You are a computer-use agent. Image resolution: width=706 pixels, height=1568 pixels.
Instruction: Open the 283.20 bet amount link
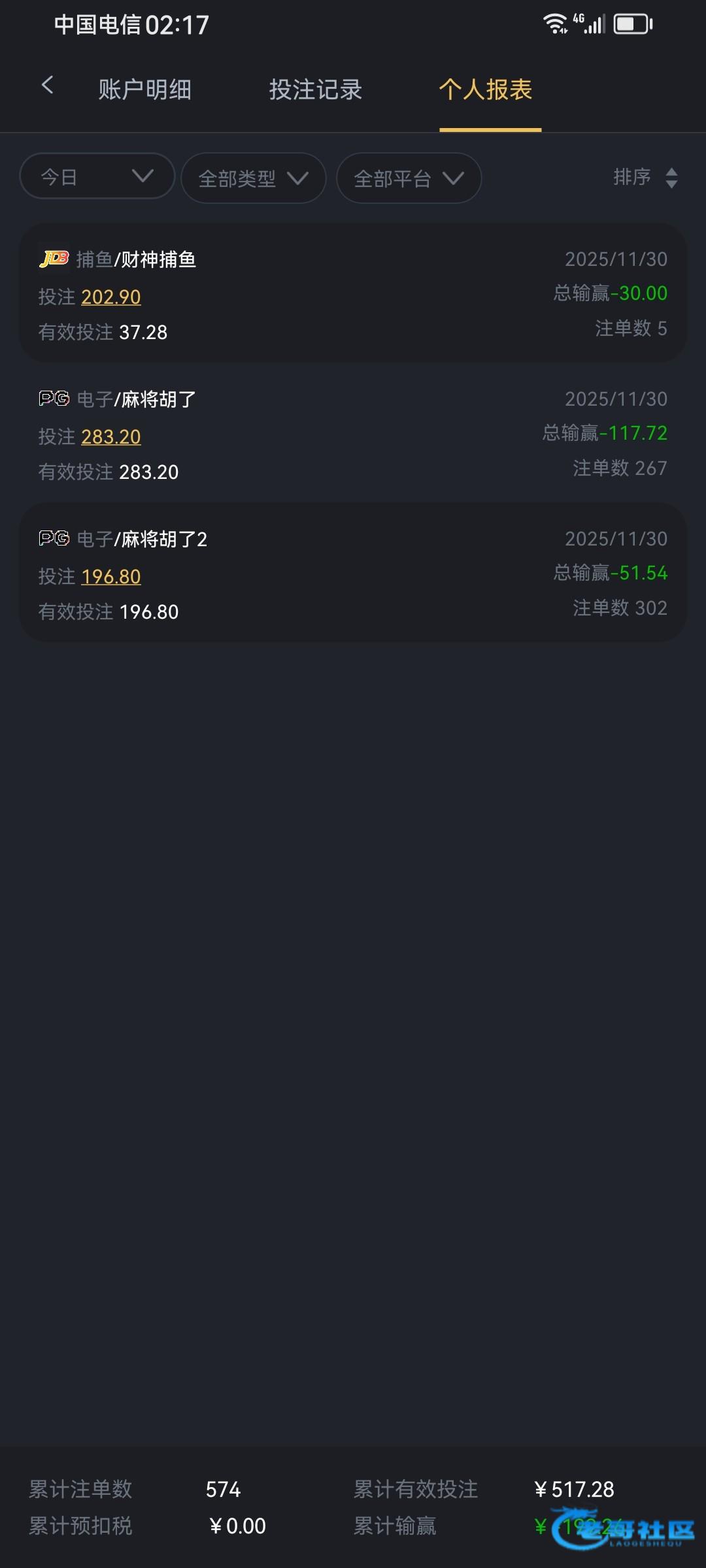(x=111, y=437)
